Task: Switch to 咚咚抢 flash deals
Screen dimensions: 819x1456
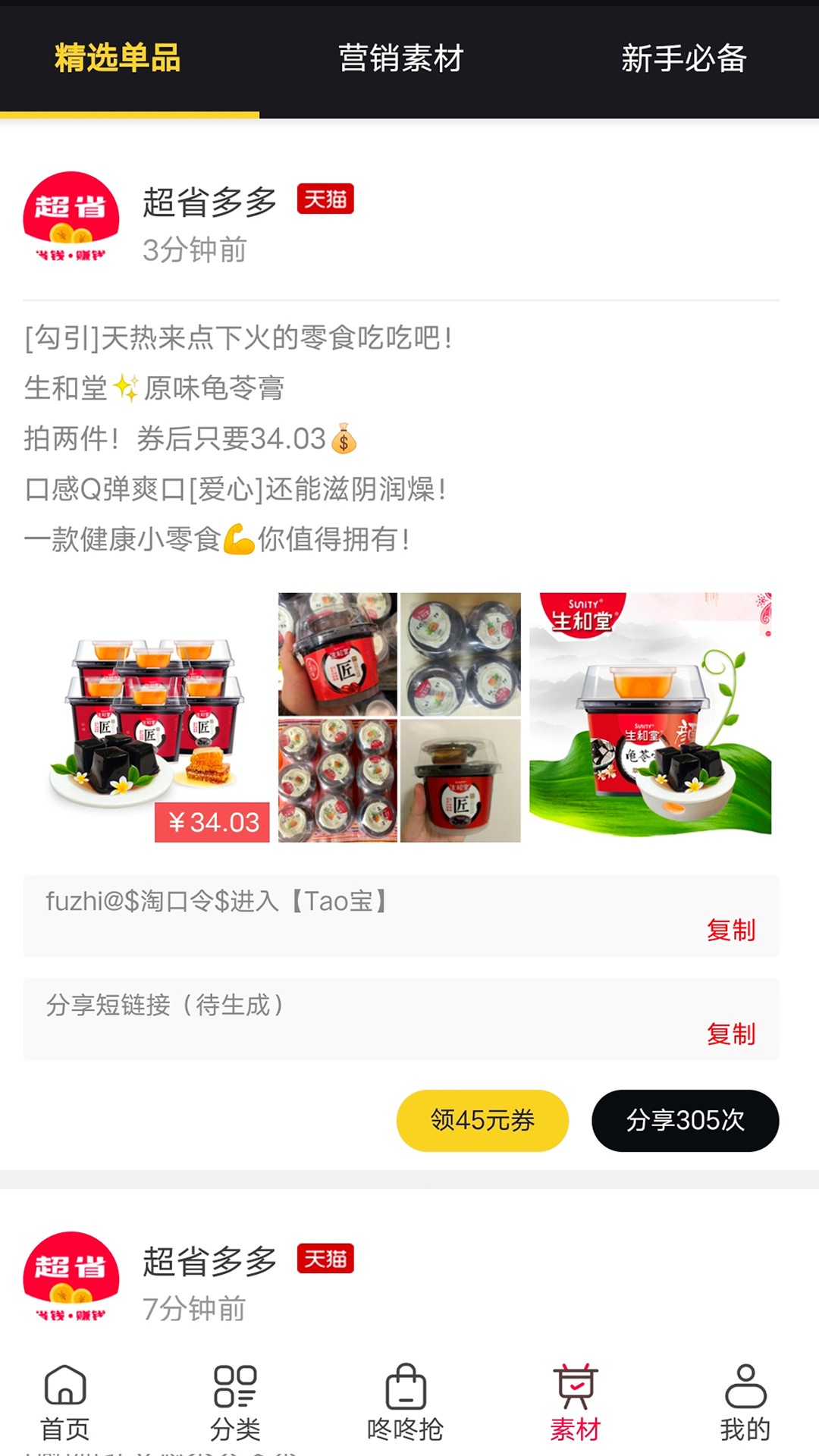Action: (406, 1403)
